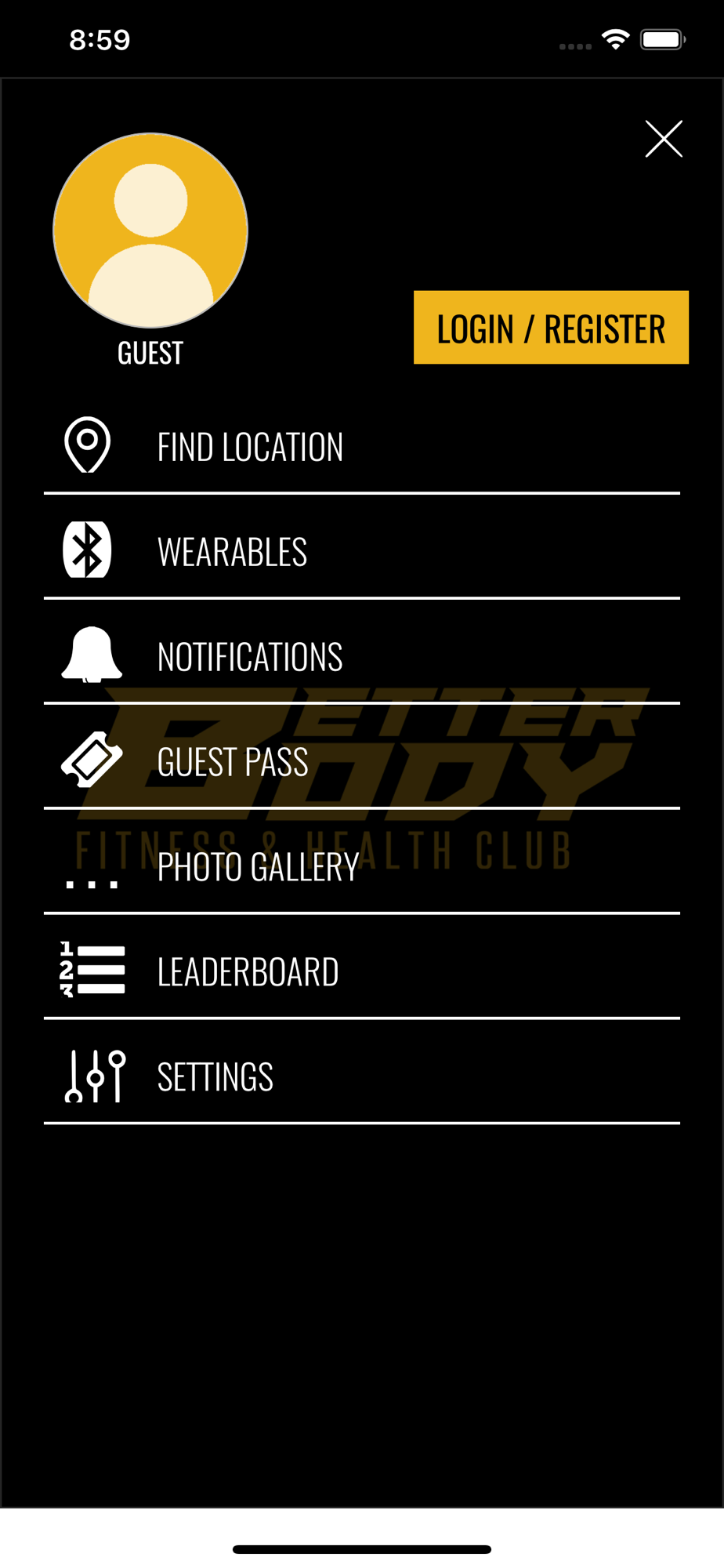
Task: View Notifications
Action: coord(362,656)
